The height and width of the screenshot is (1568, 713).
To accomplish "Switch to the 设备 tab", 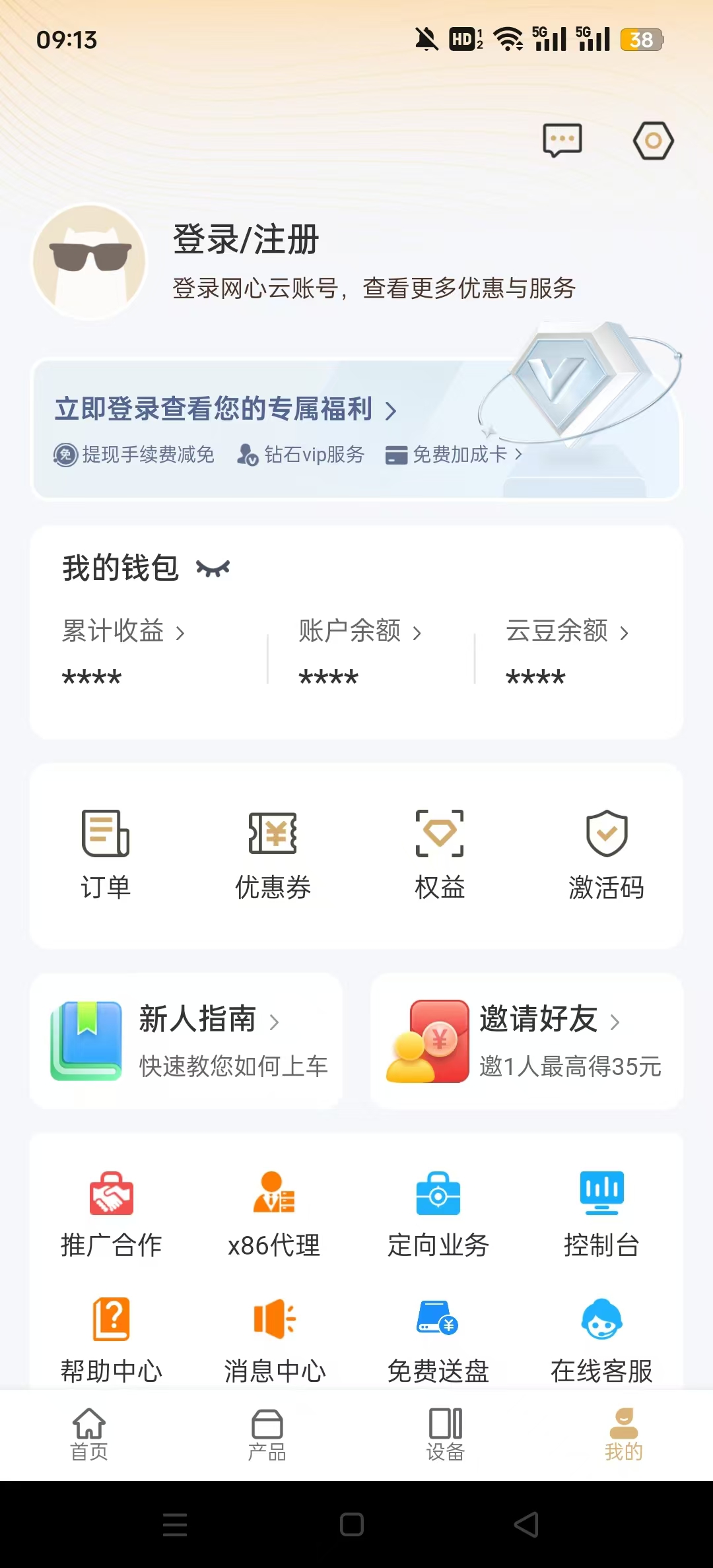I will click(446, 1435).
